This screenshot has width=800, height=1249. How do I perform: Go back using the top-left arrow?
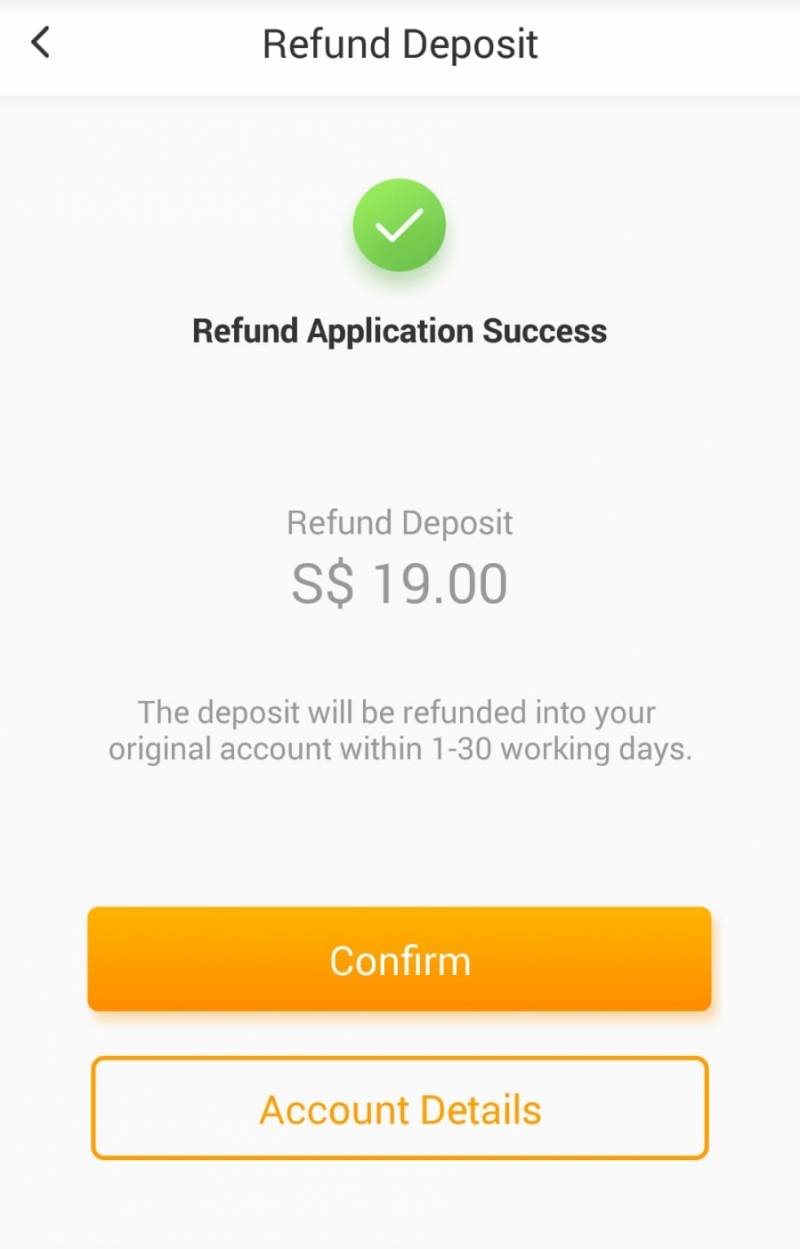click(x=40, y=43)
